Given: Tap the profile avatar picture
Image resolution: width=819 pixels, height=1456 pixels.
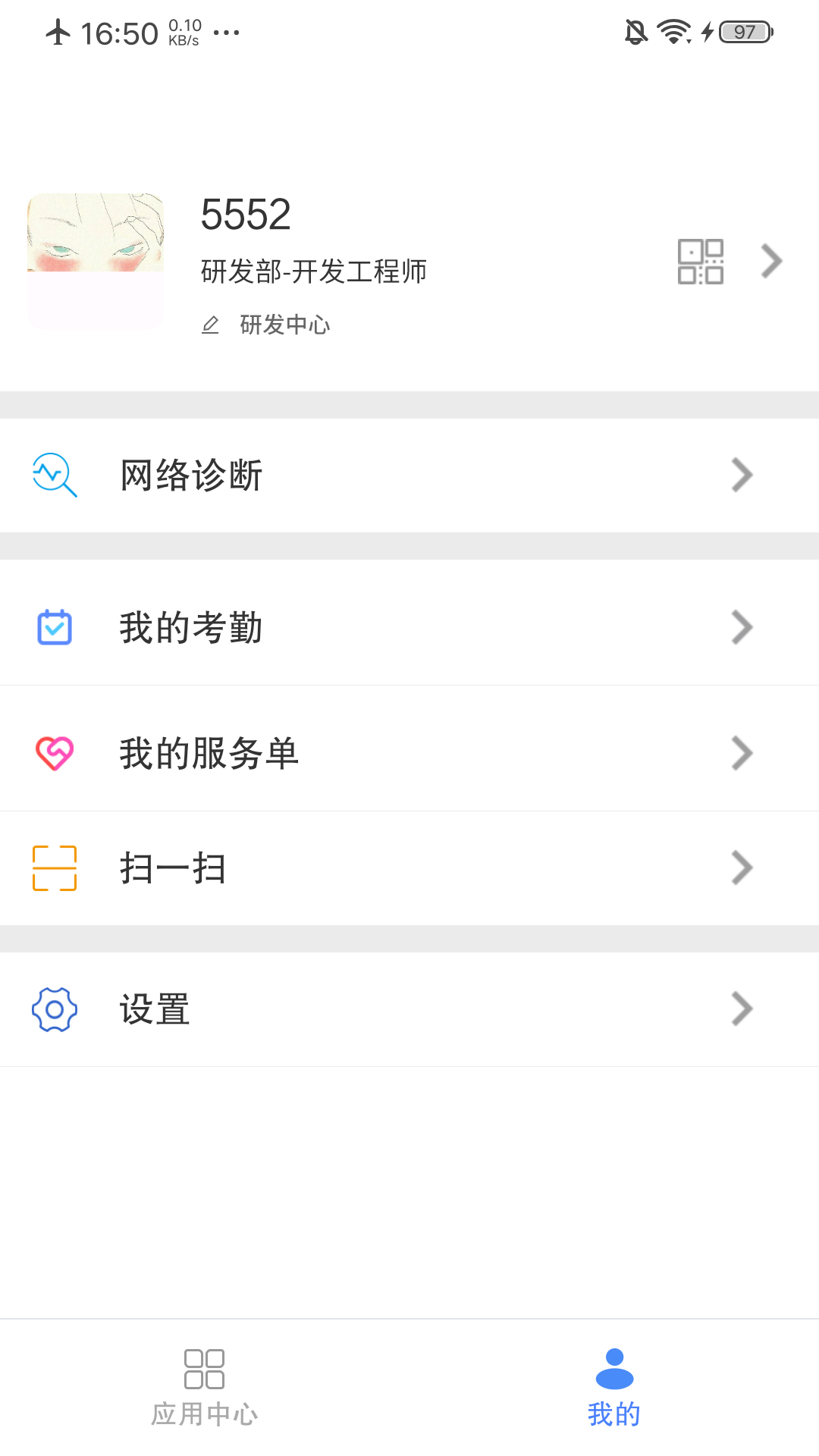Looking at the screenshot, I should point(95,260).
